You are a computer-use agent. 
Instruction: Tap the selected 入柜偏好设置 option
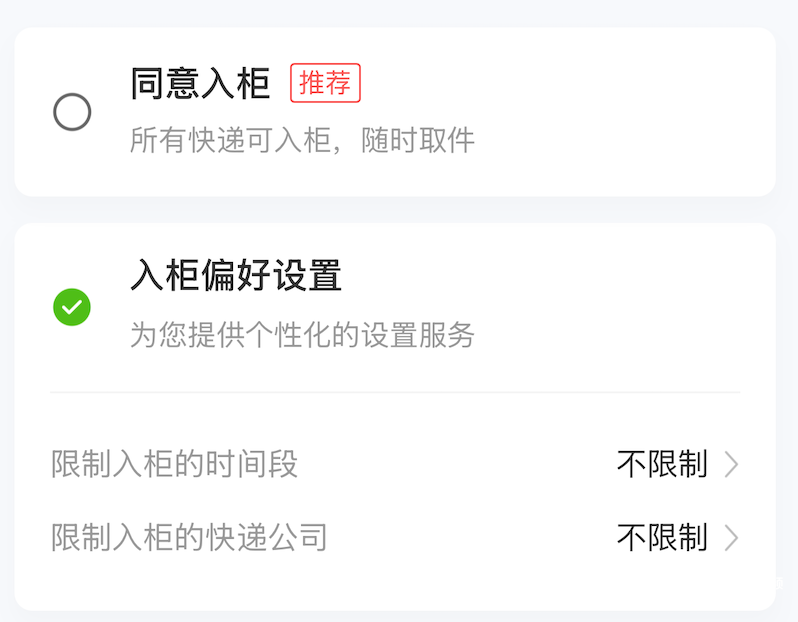click(72, 307)
